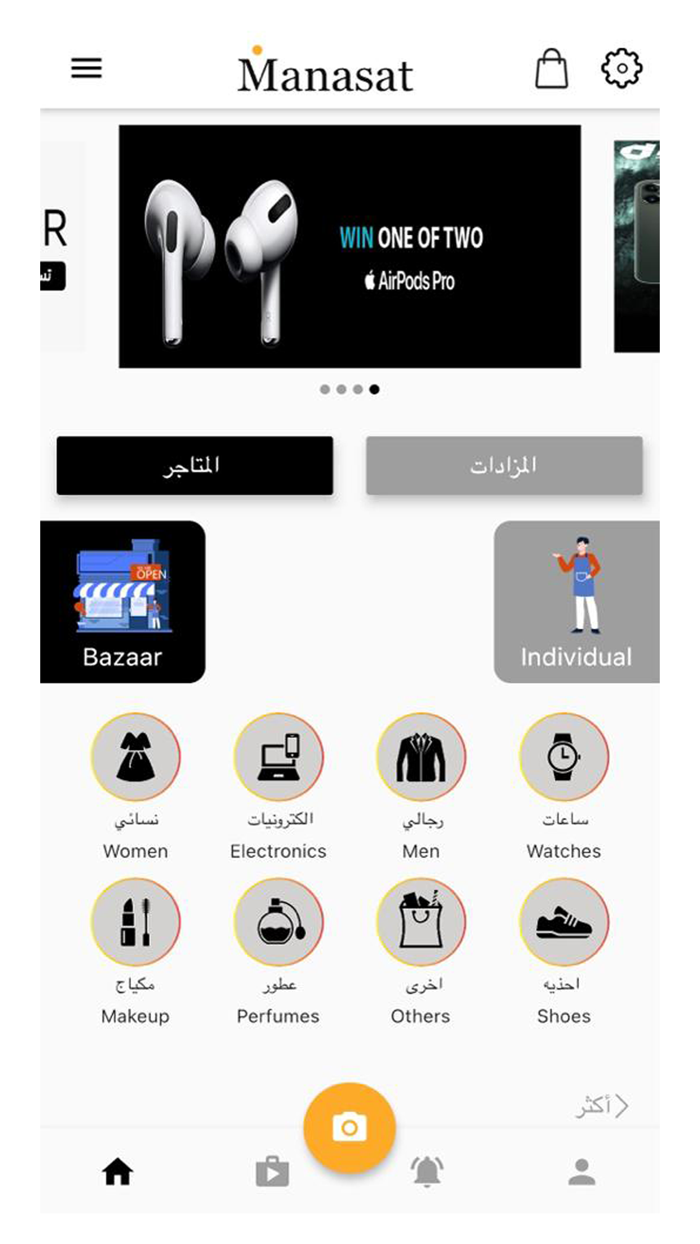Open the Perfumes category

278,922
